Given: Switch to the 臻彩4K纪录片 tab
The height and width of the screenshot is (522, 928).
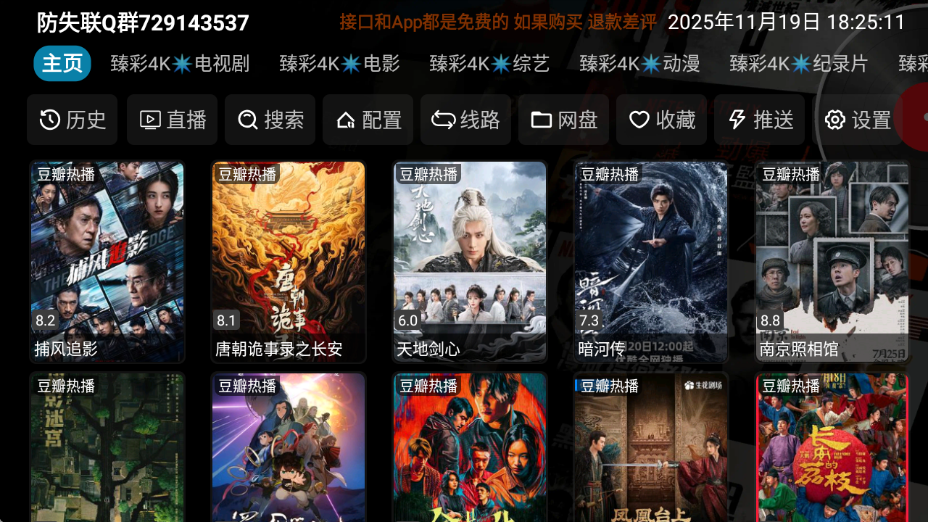Looking at the screenshot, I should point(798,64).
